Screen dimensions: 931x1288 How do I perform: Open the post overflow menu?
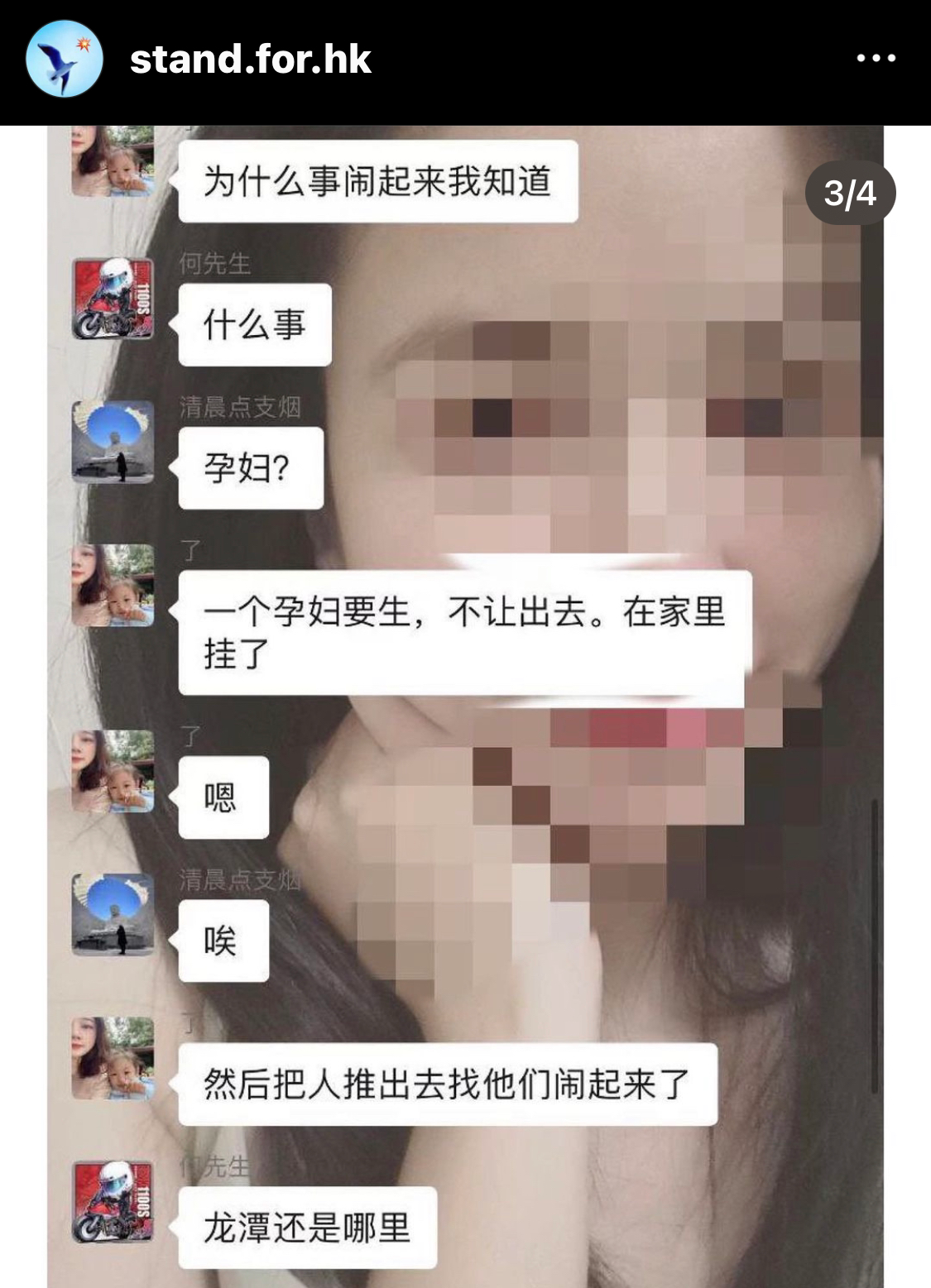[x=876, y=59]
